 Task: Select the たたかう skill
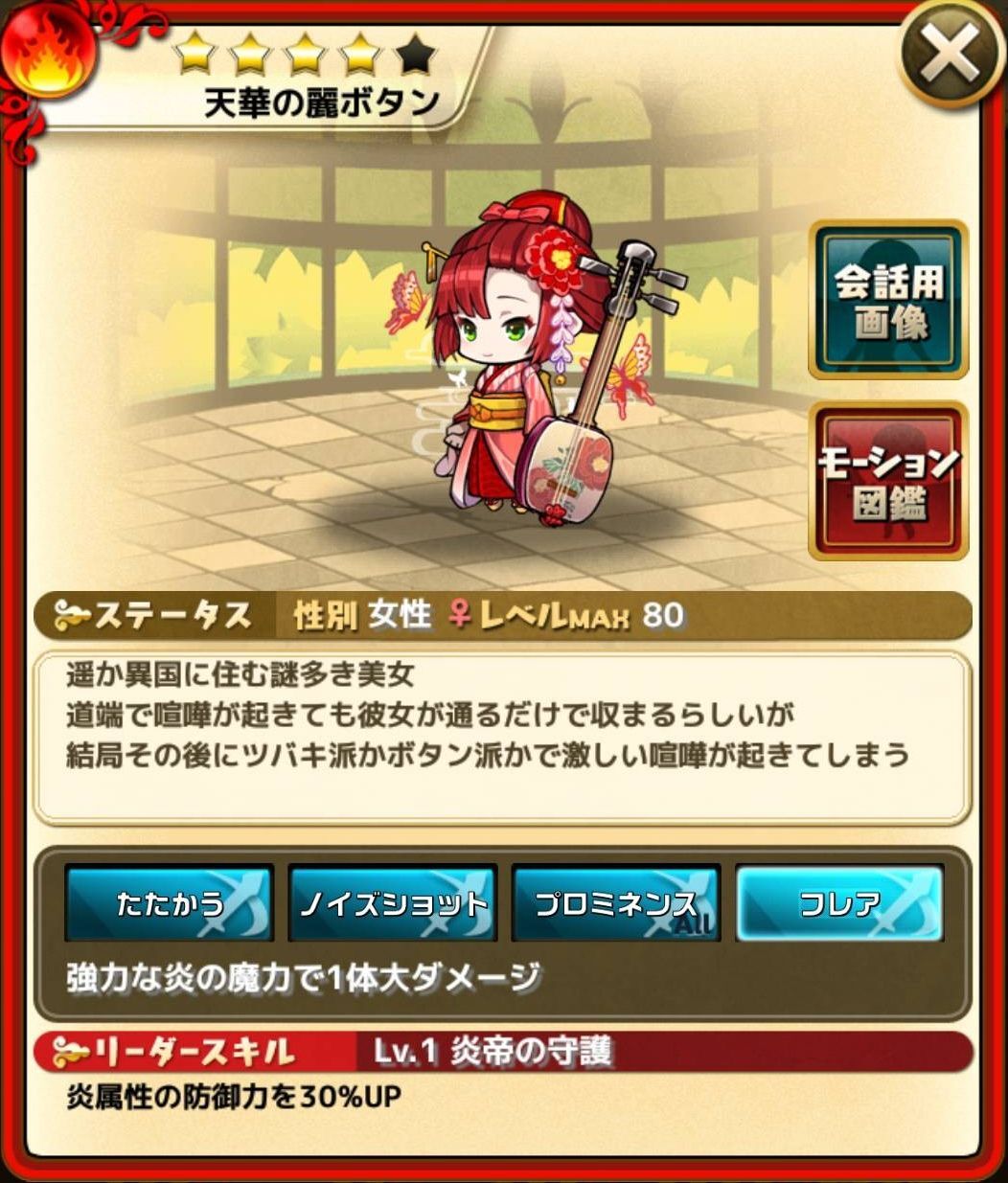[170, 902]
